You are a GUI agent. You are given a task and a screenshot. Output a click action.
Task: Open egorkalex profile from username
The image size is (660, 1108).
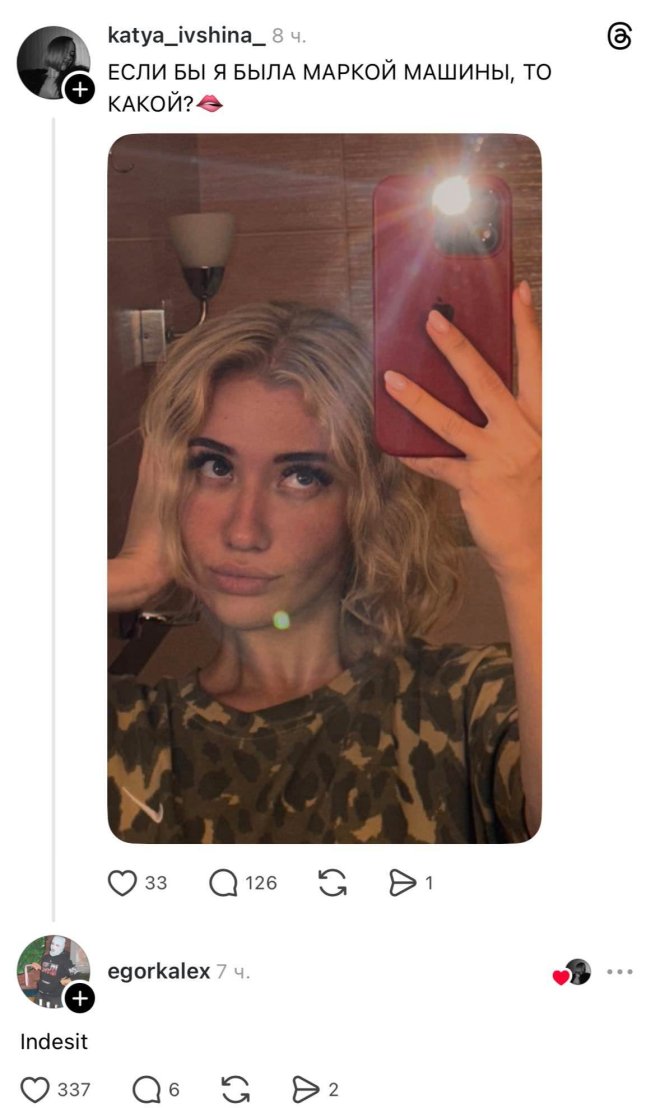158,971
